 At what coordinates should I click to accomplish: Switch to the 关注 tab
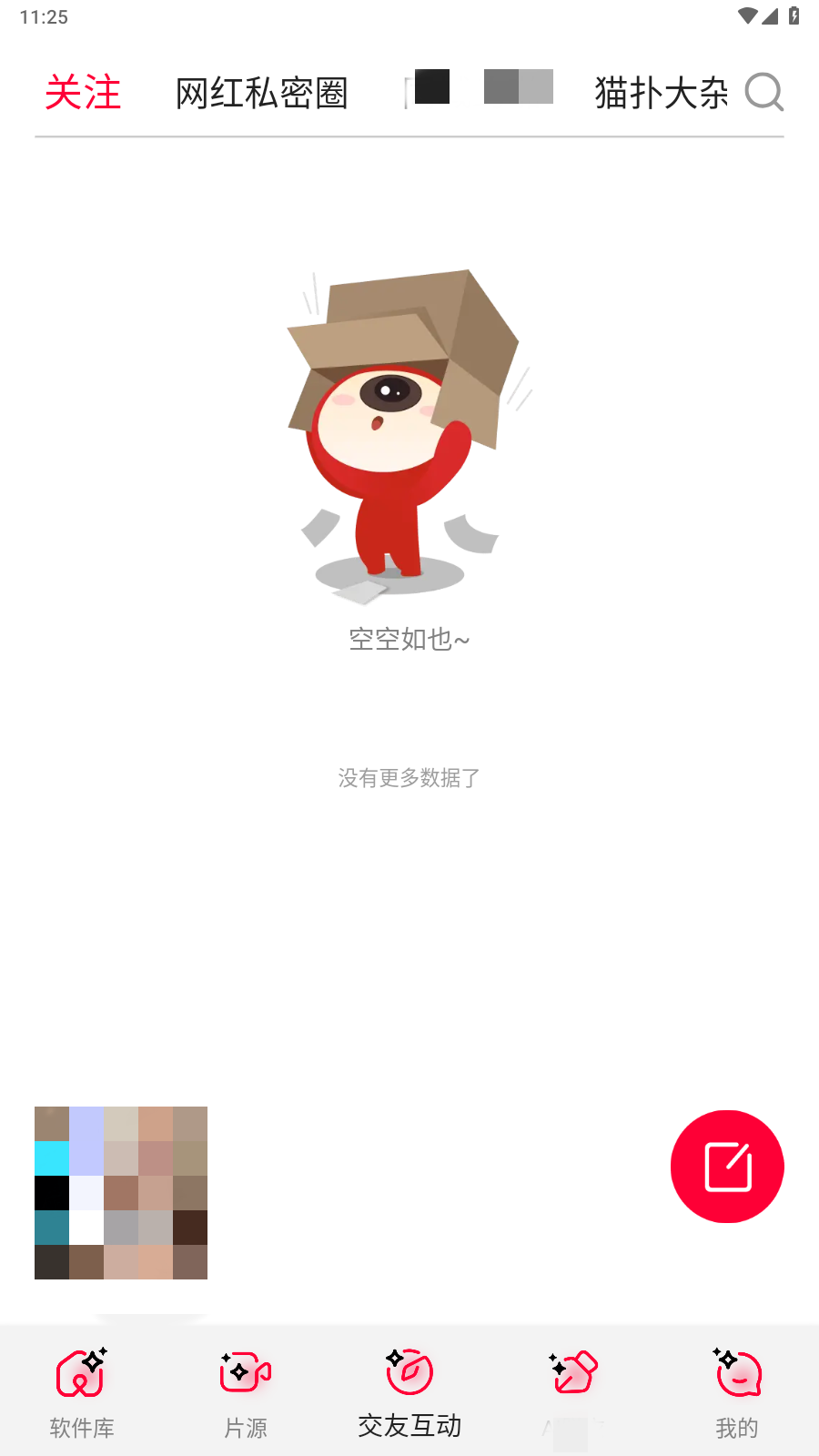83,93
